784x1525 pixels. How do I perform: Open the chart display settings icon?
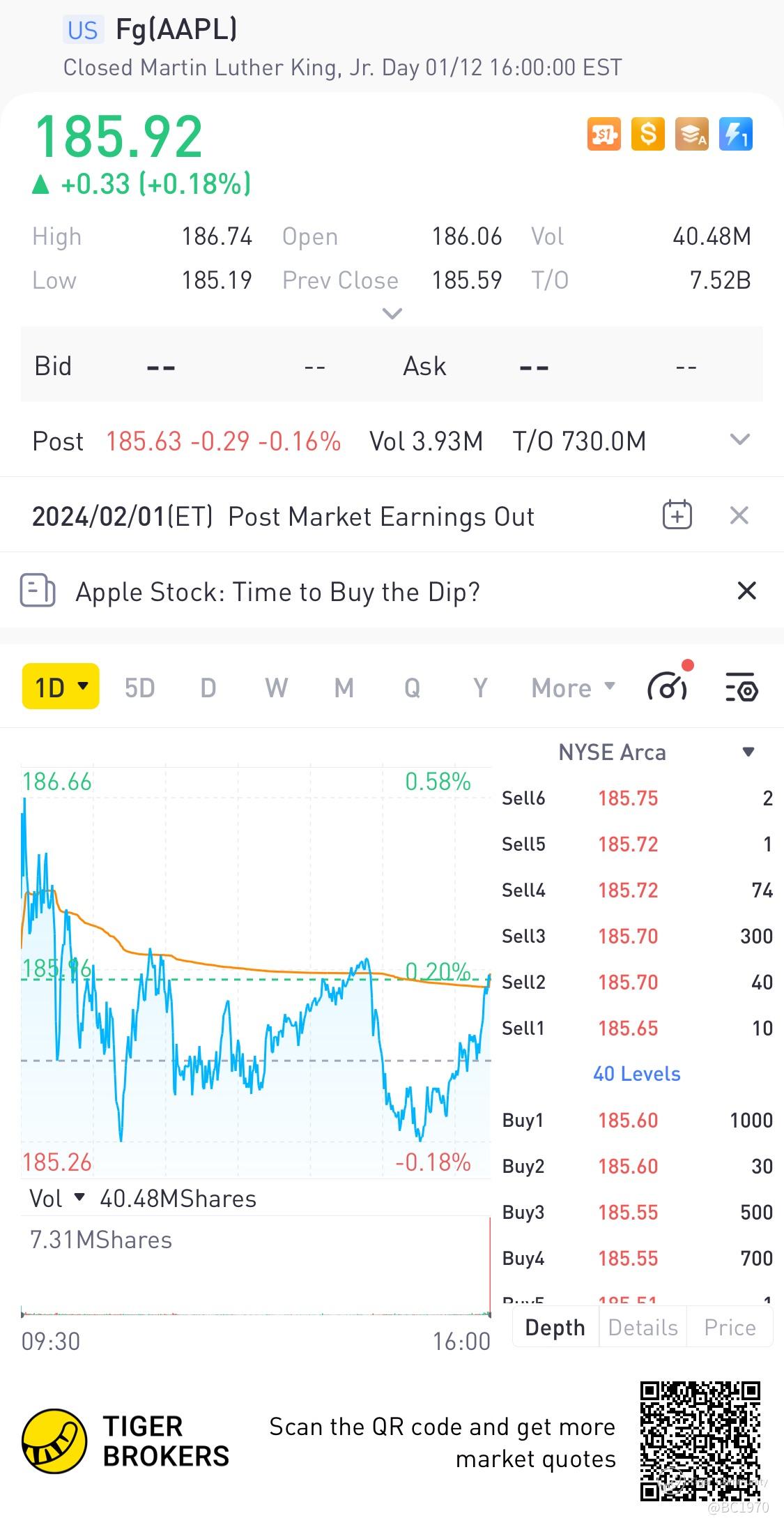741,688
